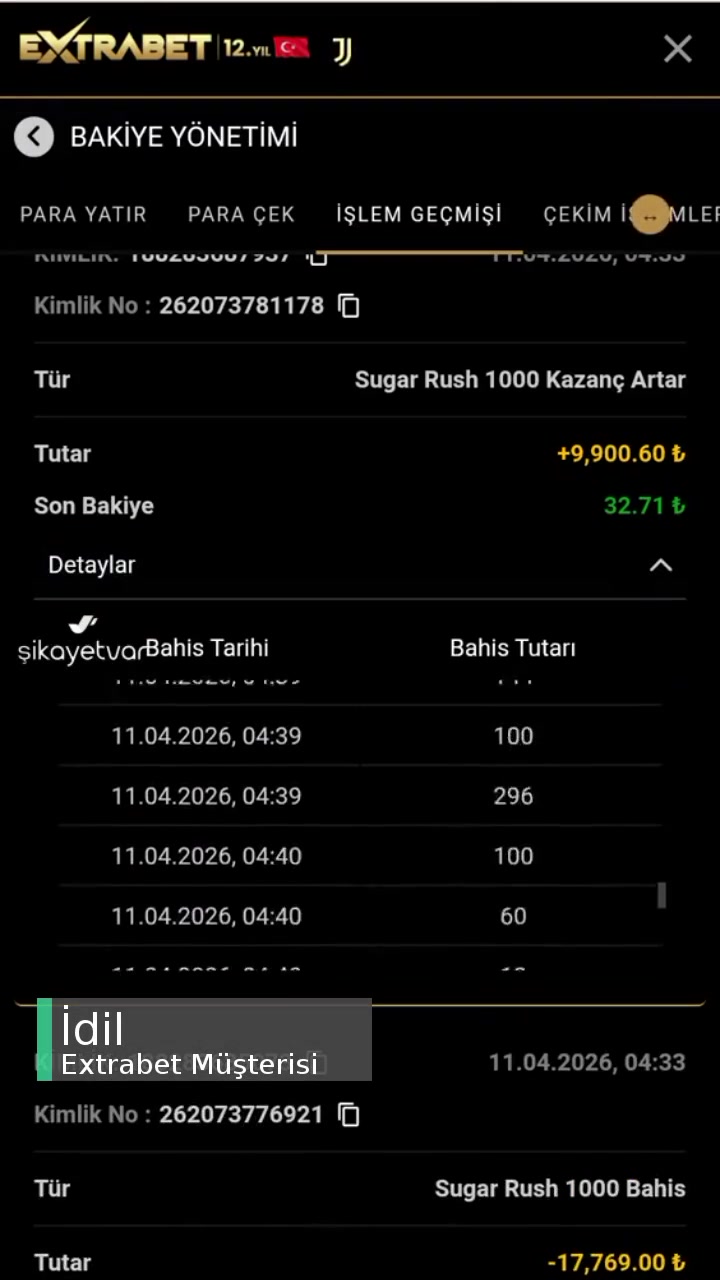Select the bet row dated 11.04.2026, 04:40 with 60

(360, 916)
